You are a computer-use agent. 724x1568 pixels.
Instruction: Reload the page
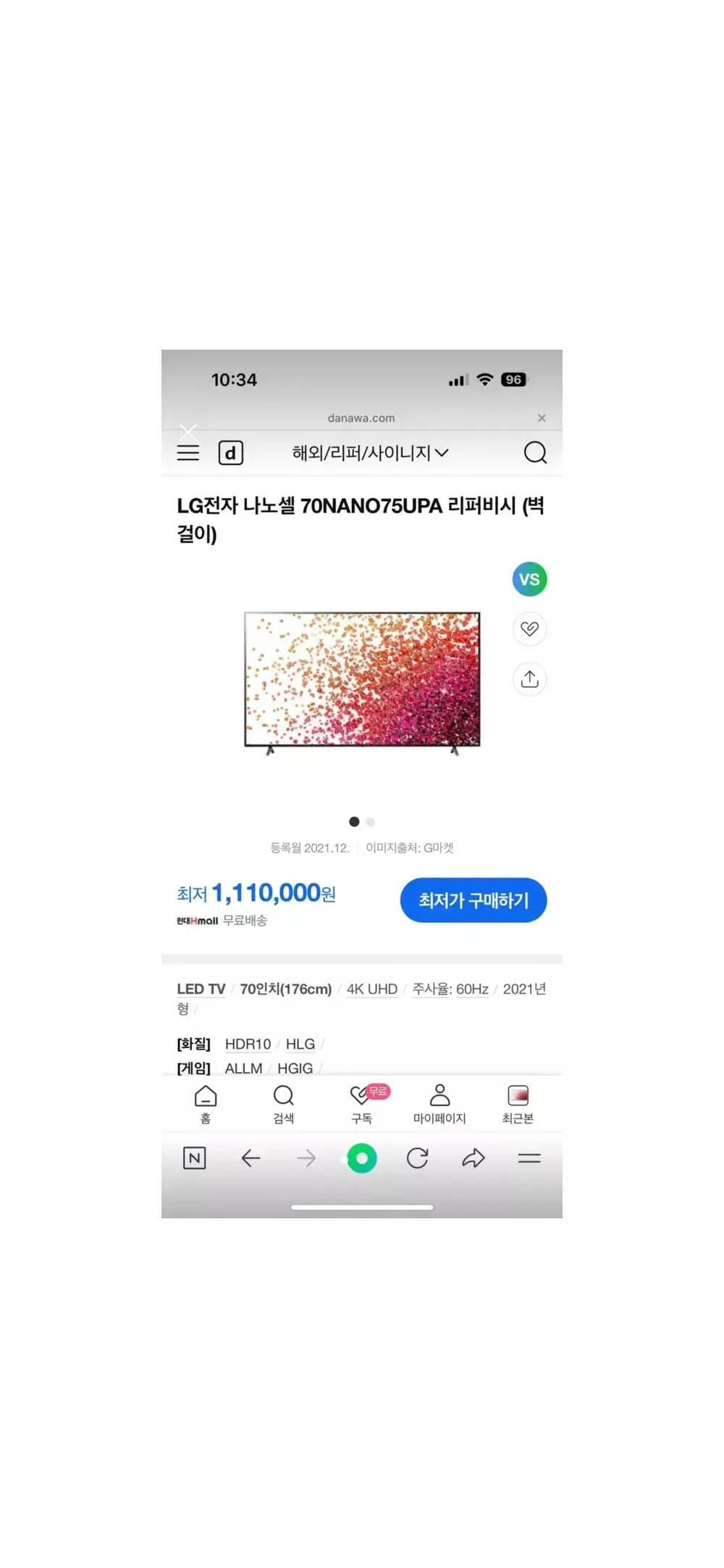tap(418, 1158)
